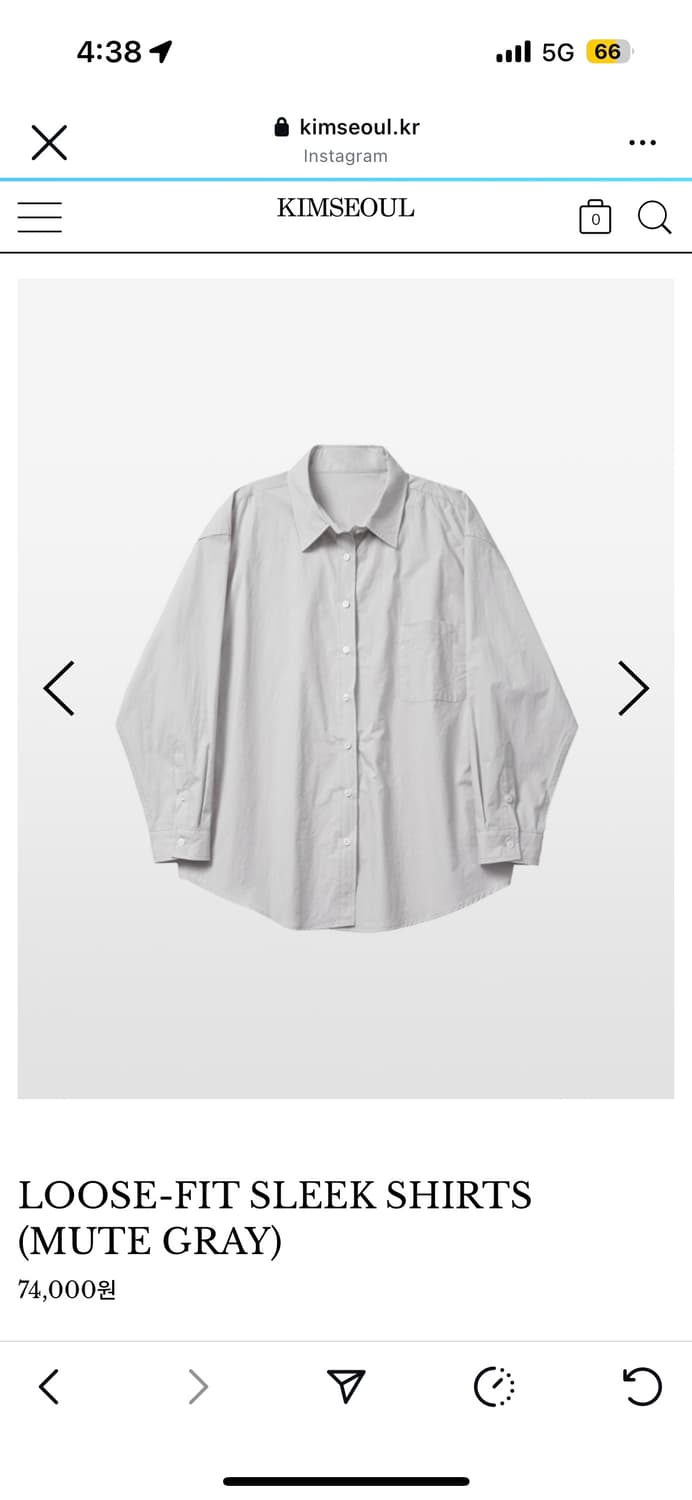Close the in-app browser
Screen dimensions: 692x1500
[x=49, y=143]
